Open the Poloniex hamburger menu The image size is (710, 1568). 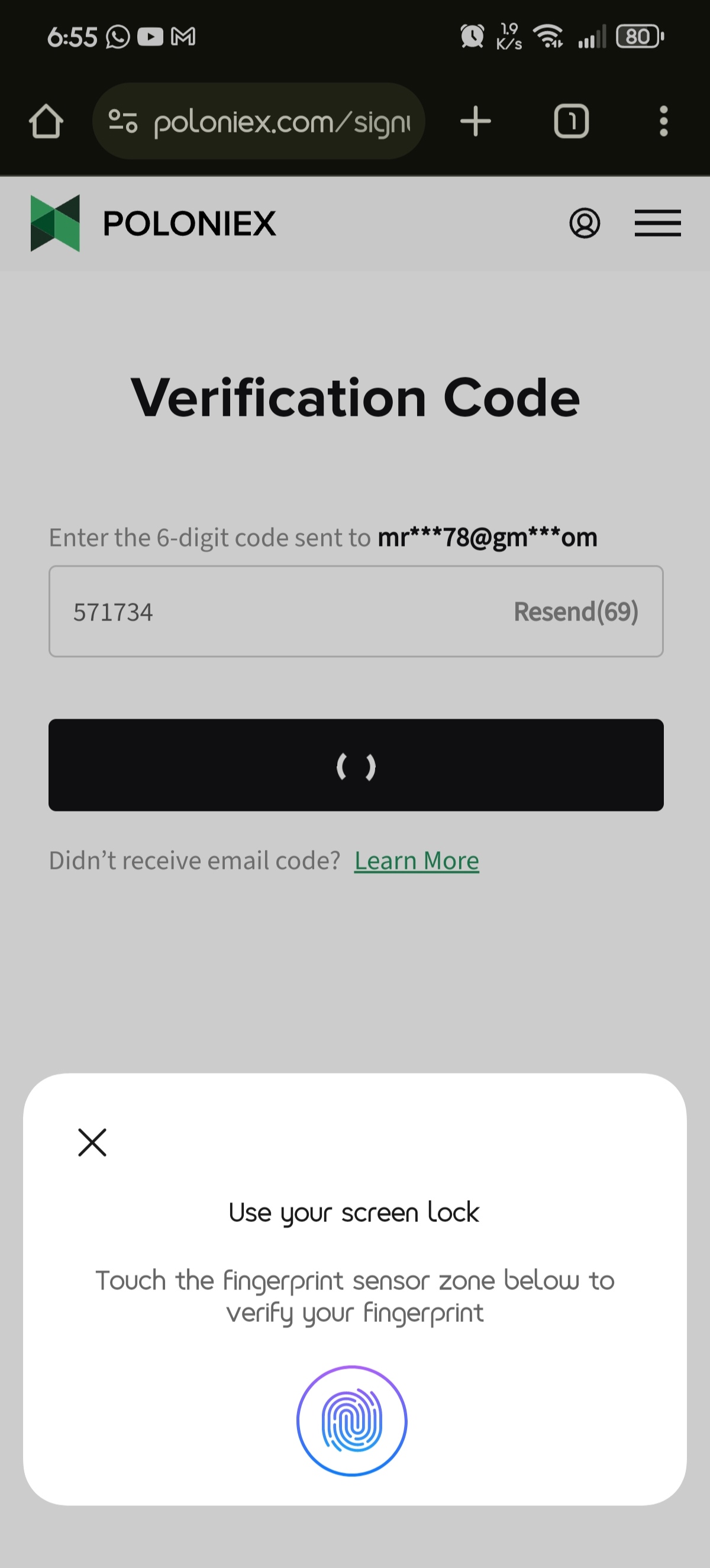click(657, 224)
